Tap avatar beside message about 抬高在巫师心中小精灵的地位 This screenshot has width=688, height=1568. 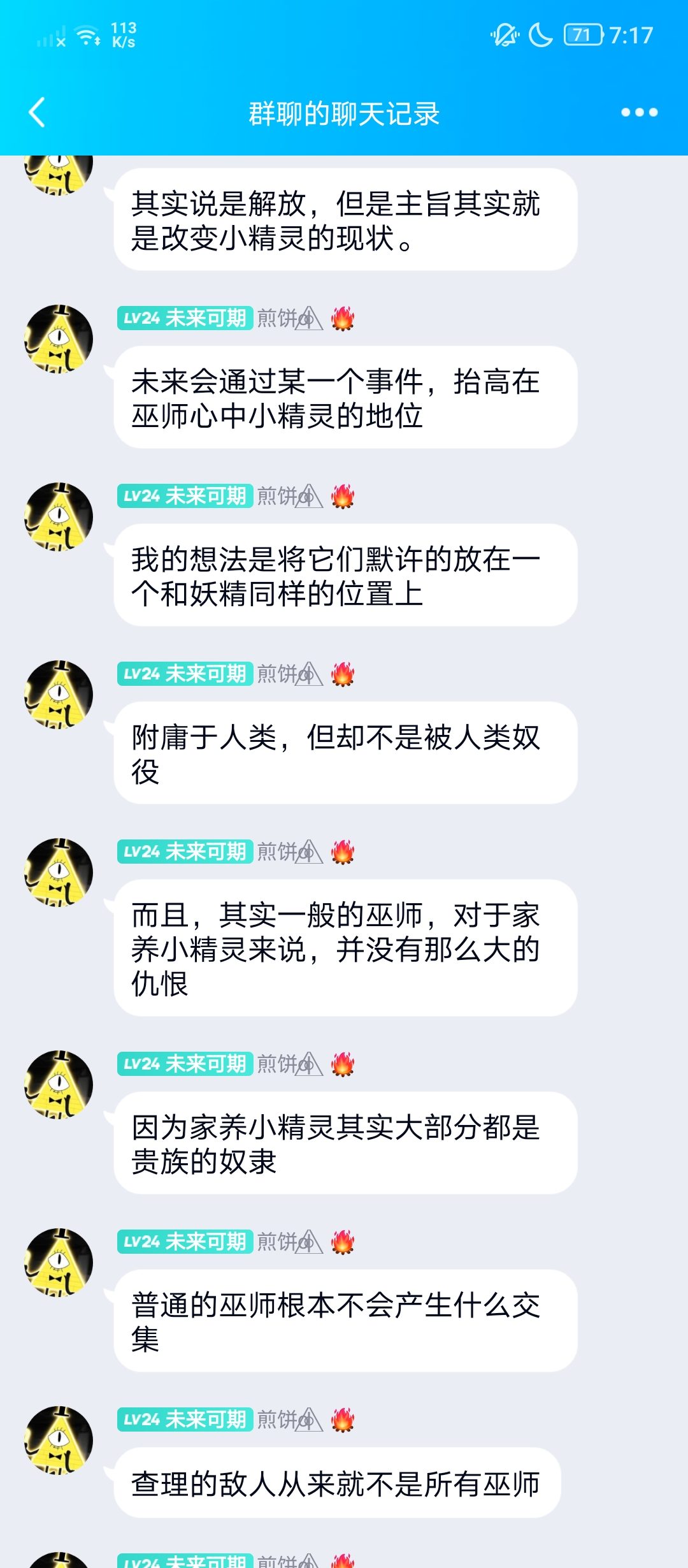pyautogui.click(x=59, y=339)
